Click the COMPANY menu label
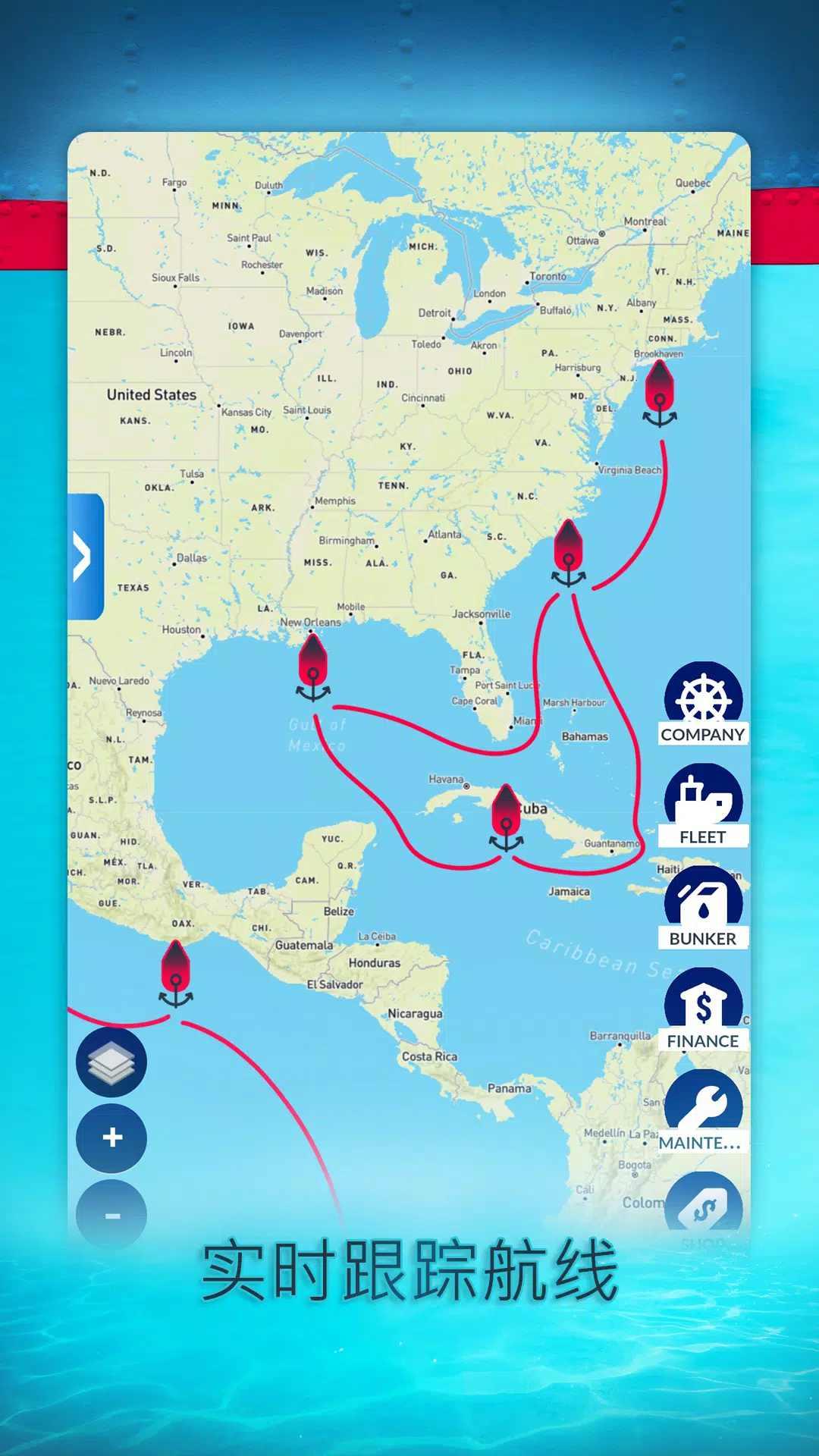 point(703,734)
